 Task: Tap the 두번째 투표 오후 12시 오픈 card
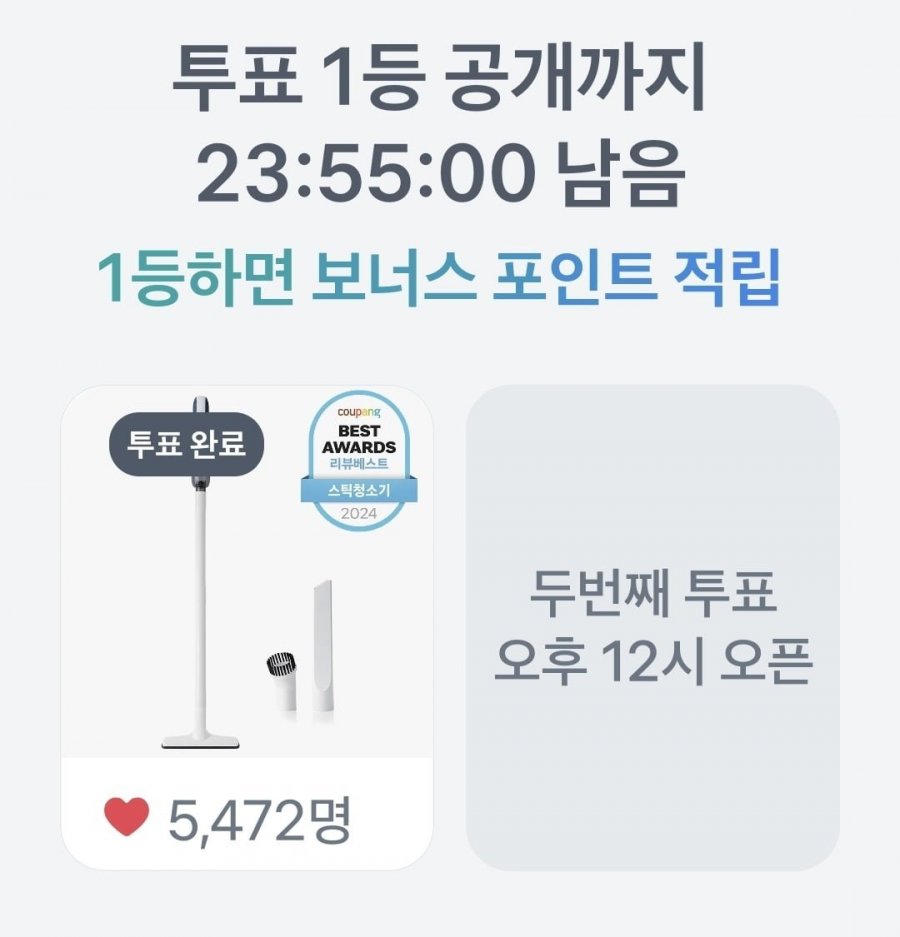coord(652,627)
